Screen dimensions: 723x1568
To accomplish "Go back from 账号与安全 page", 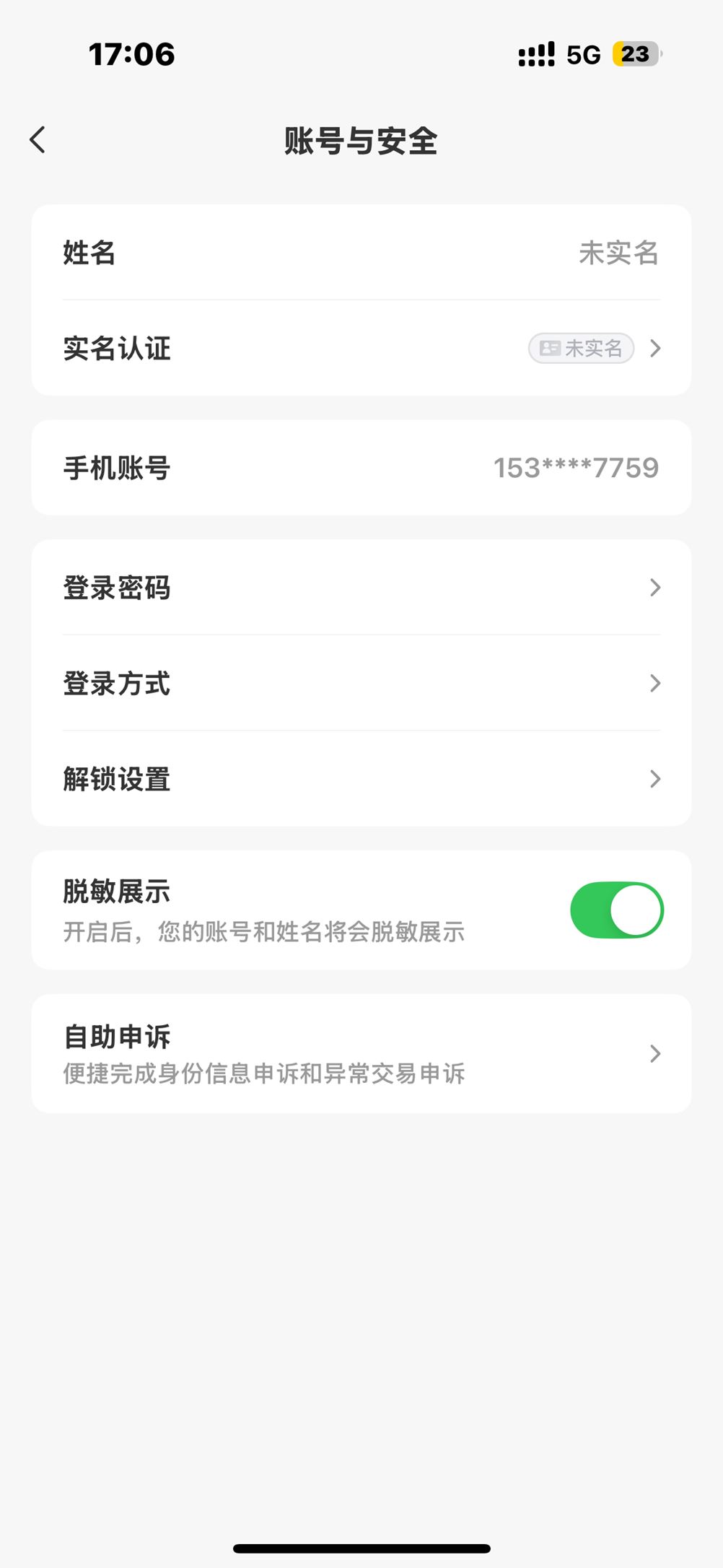I will (x=38, y=140).
